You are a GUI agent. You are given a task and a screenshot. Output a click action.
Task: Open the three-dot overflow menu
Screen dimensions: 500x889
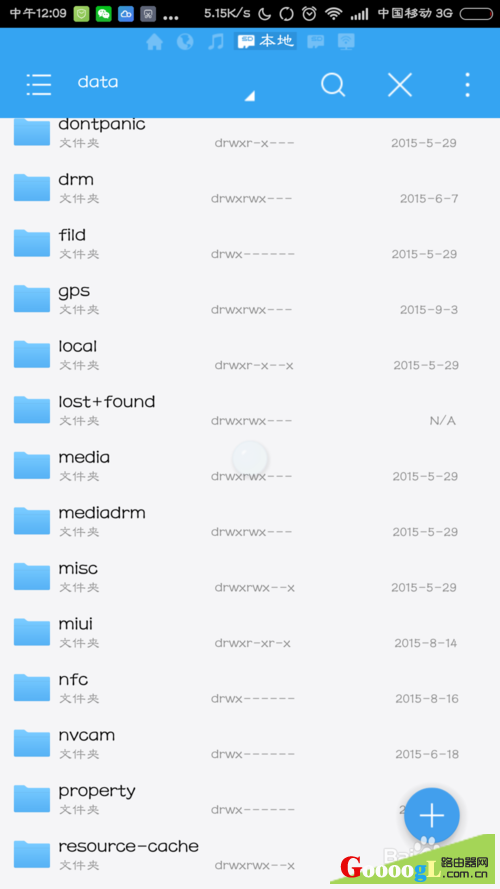coord(467,85)
